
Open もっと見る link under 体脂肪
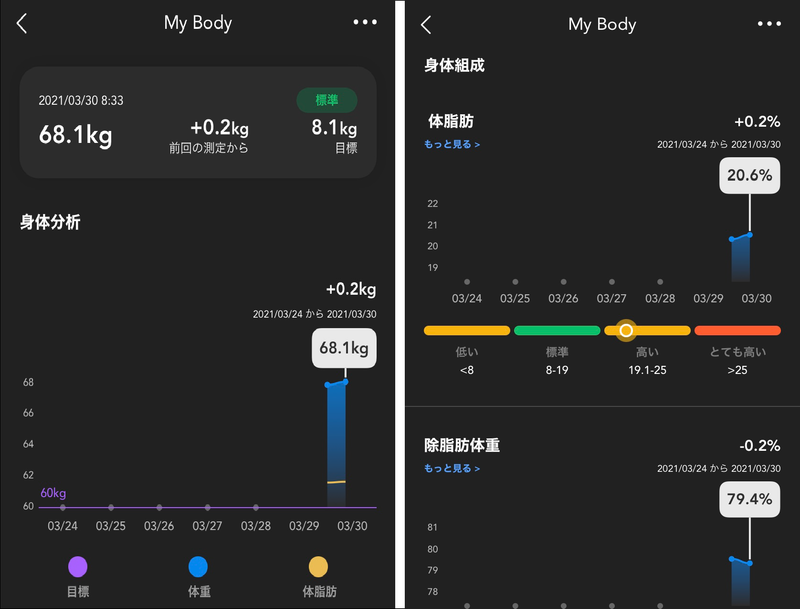point(452,145)
